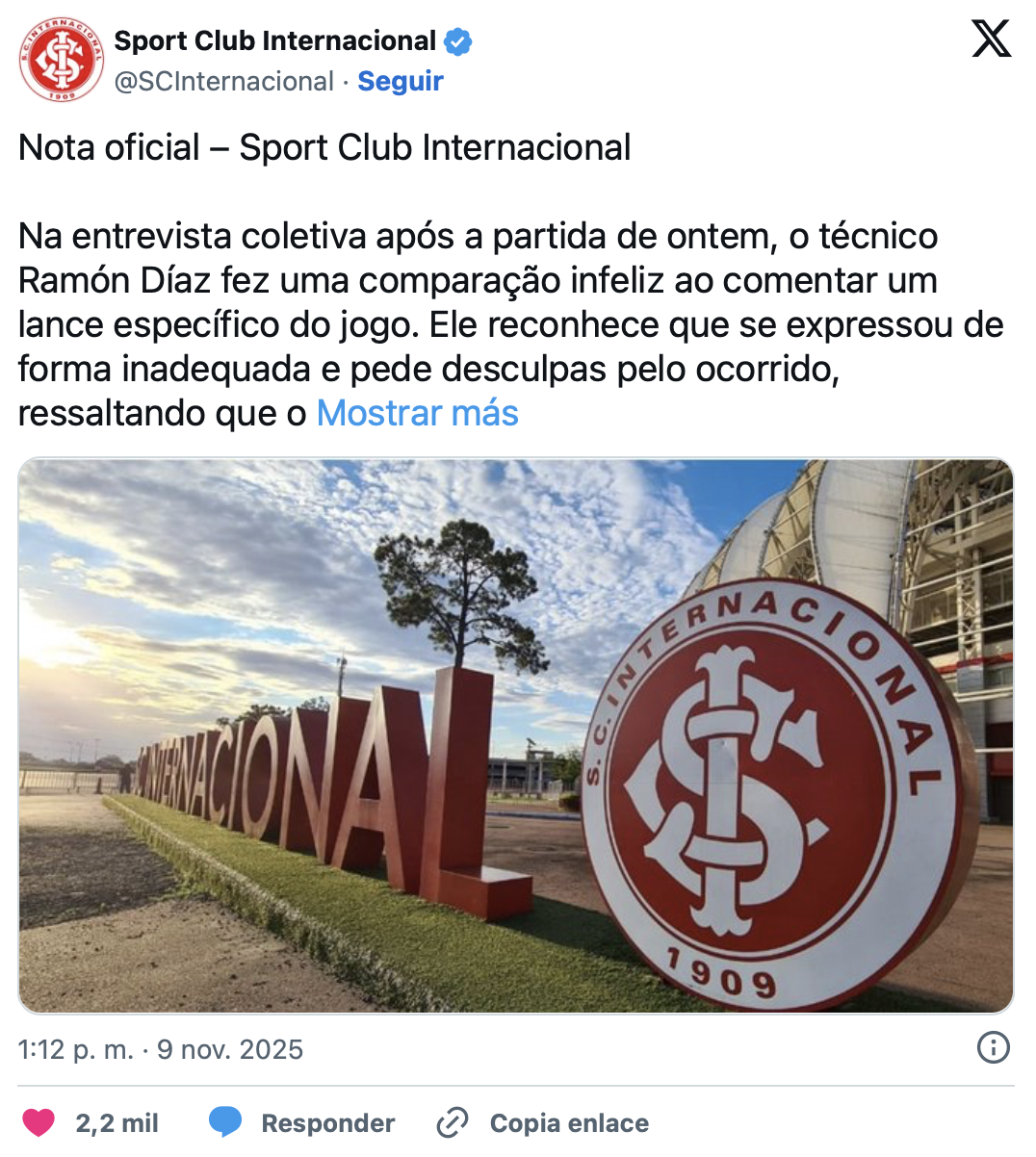Copy the post link with Copia enlace

click(x=542, y=1123)
